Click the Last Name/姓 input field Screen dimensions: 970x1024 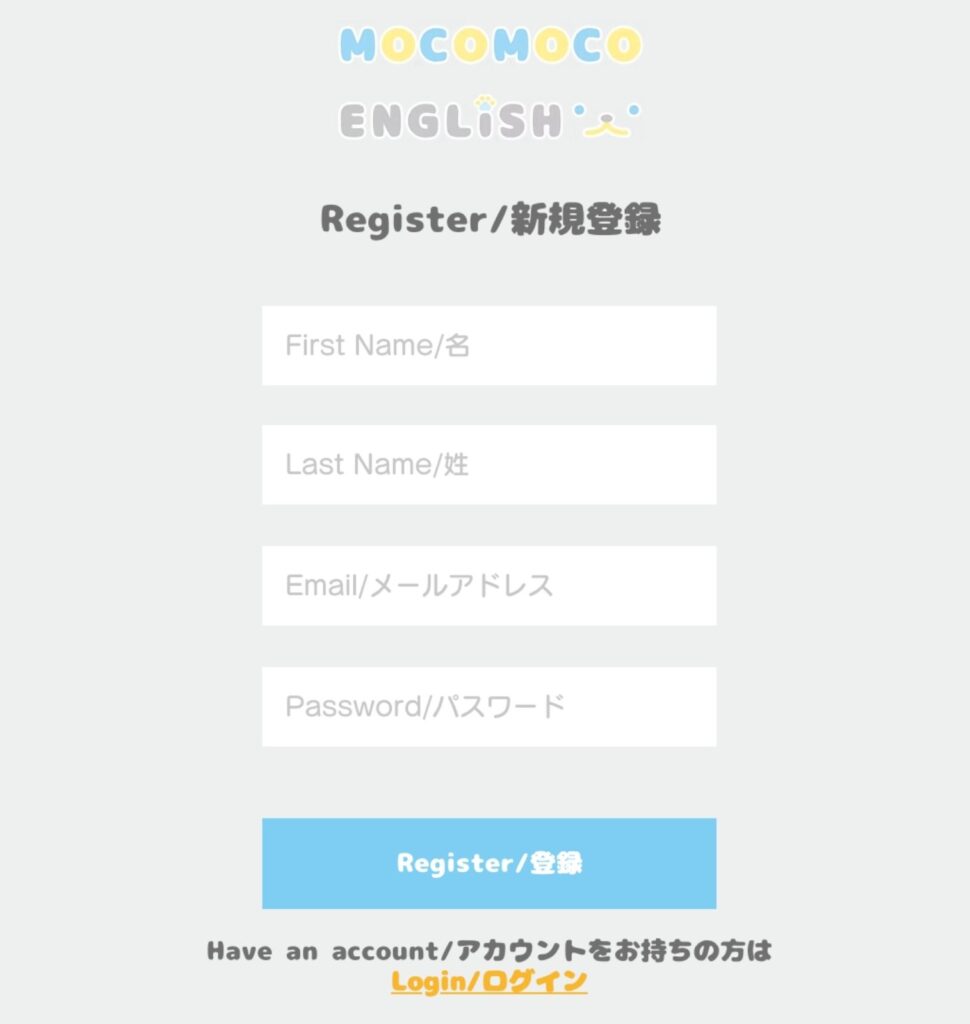coord(489,465)
